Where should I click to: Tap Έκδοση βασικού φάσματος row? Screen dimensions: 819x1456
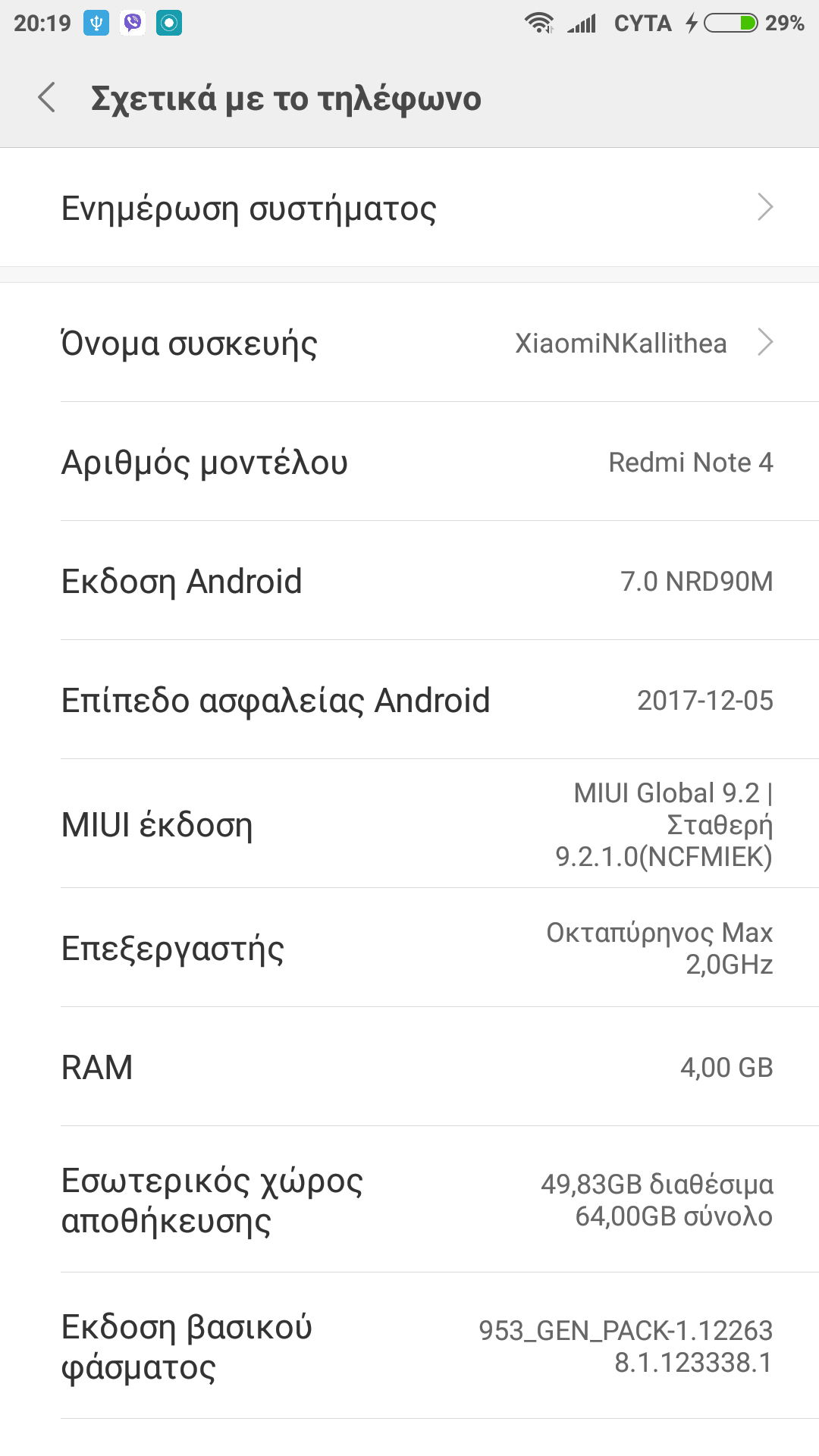click(x=409, y=1346)
